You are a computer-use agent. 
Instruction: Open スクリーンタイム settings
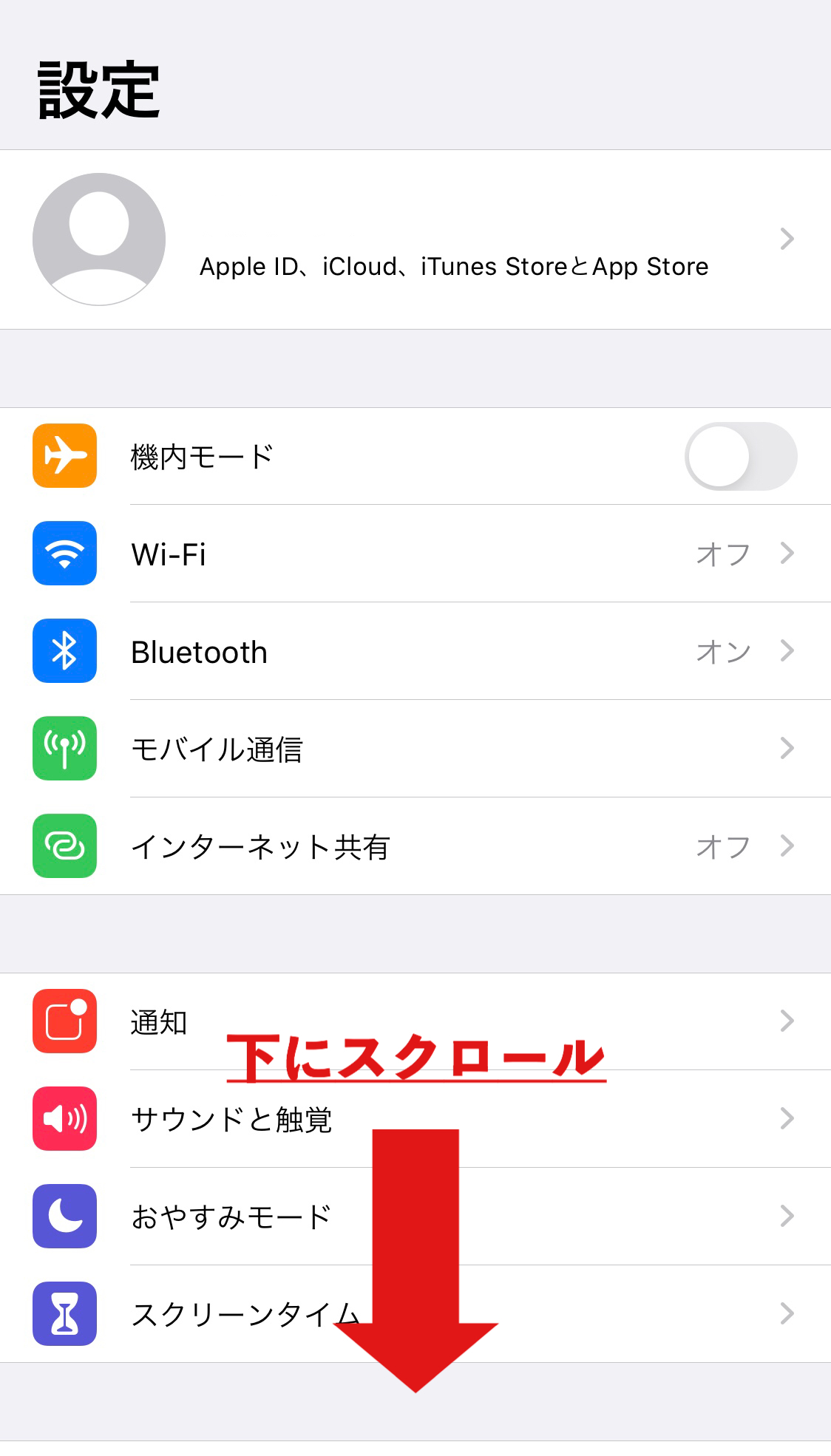pyautogui.click(x=415, y=1314)
